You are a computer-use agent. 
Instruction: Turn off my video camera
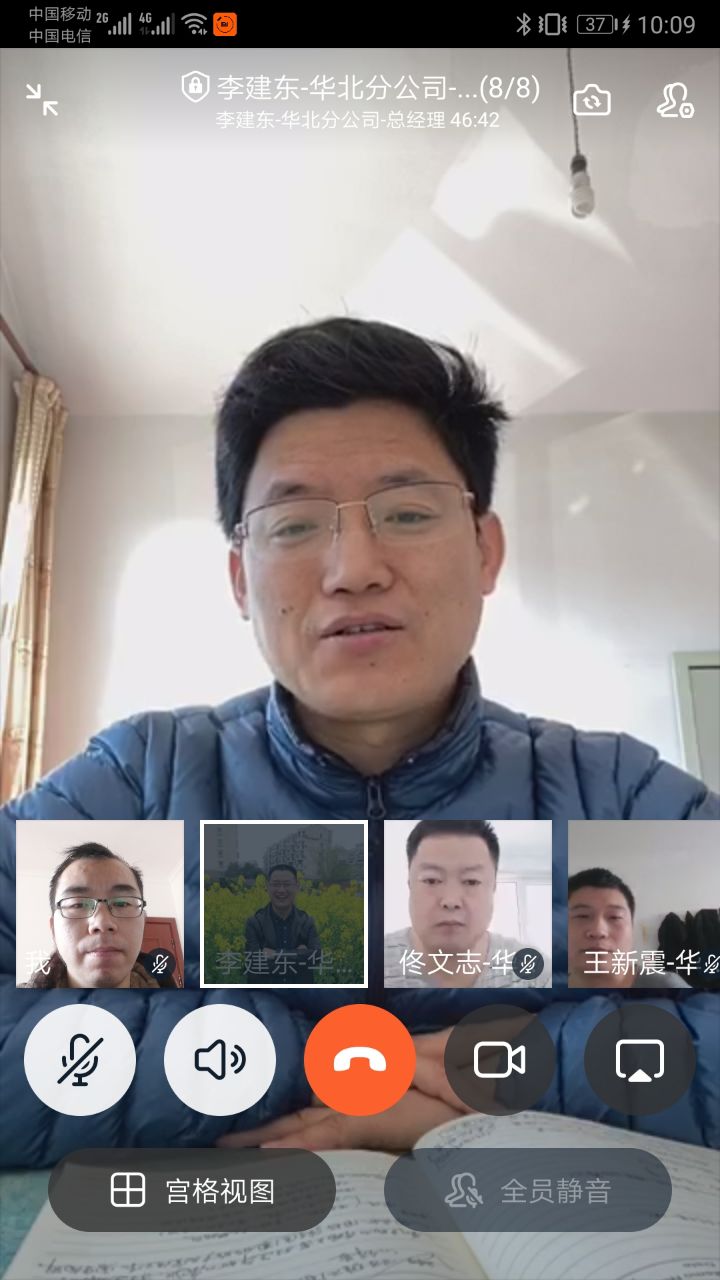tap(500, 1060)
